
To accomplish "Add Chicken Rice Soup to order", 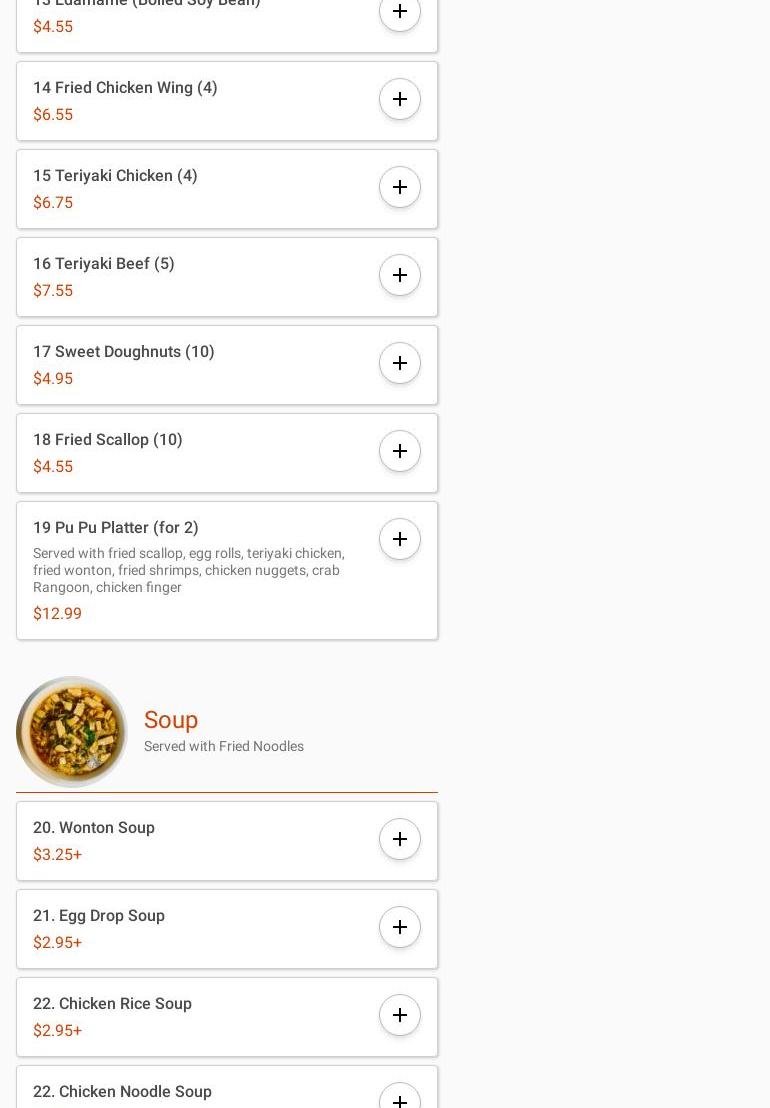I will (x=400, y=1015).
